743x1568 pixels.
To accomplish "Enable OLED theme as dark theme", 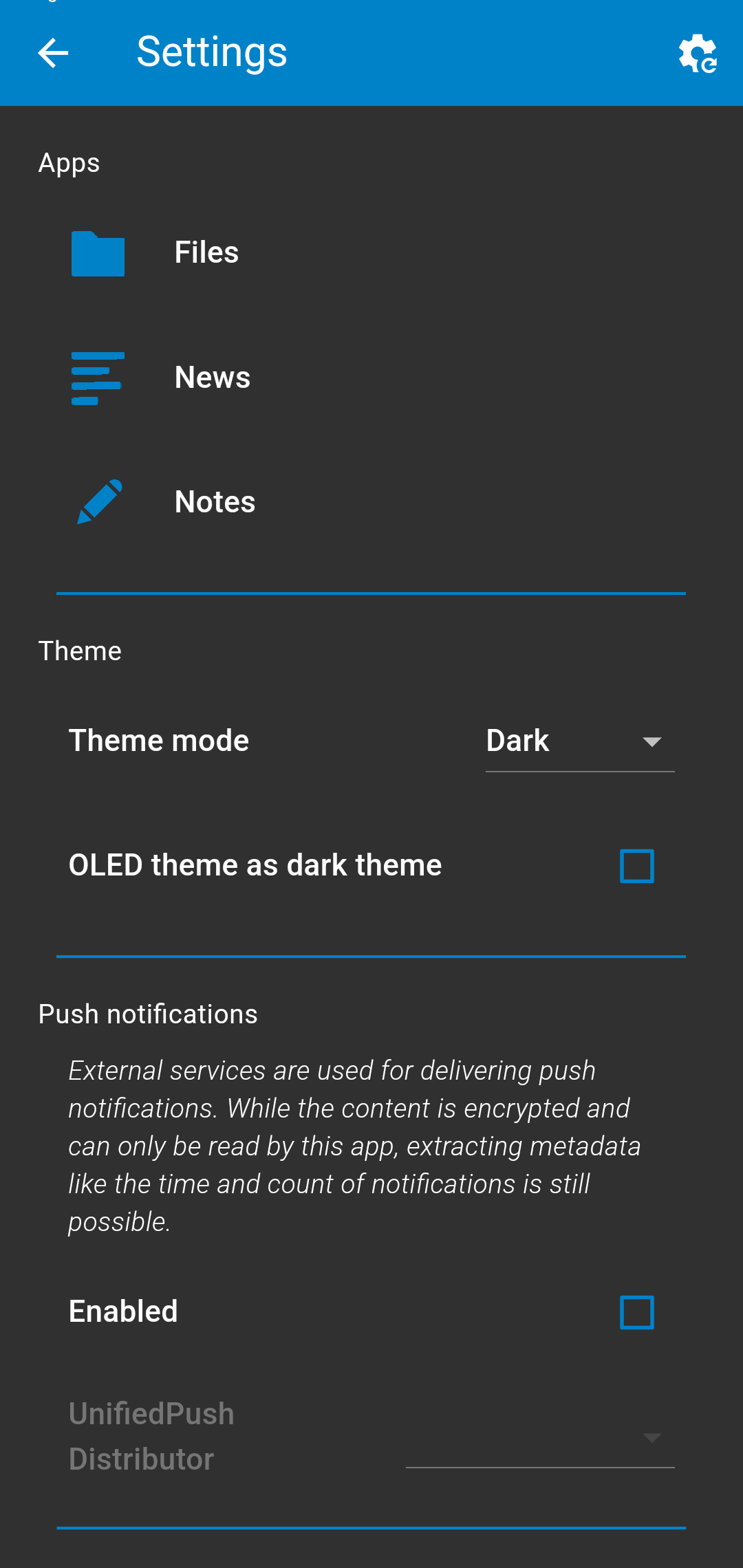I will (x=637, y=866).
